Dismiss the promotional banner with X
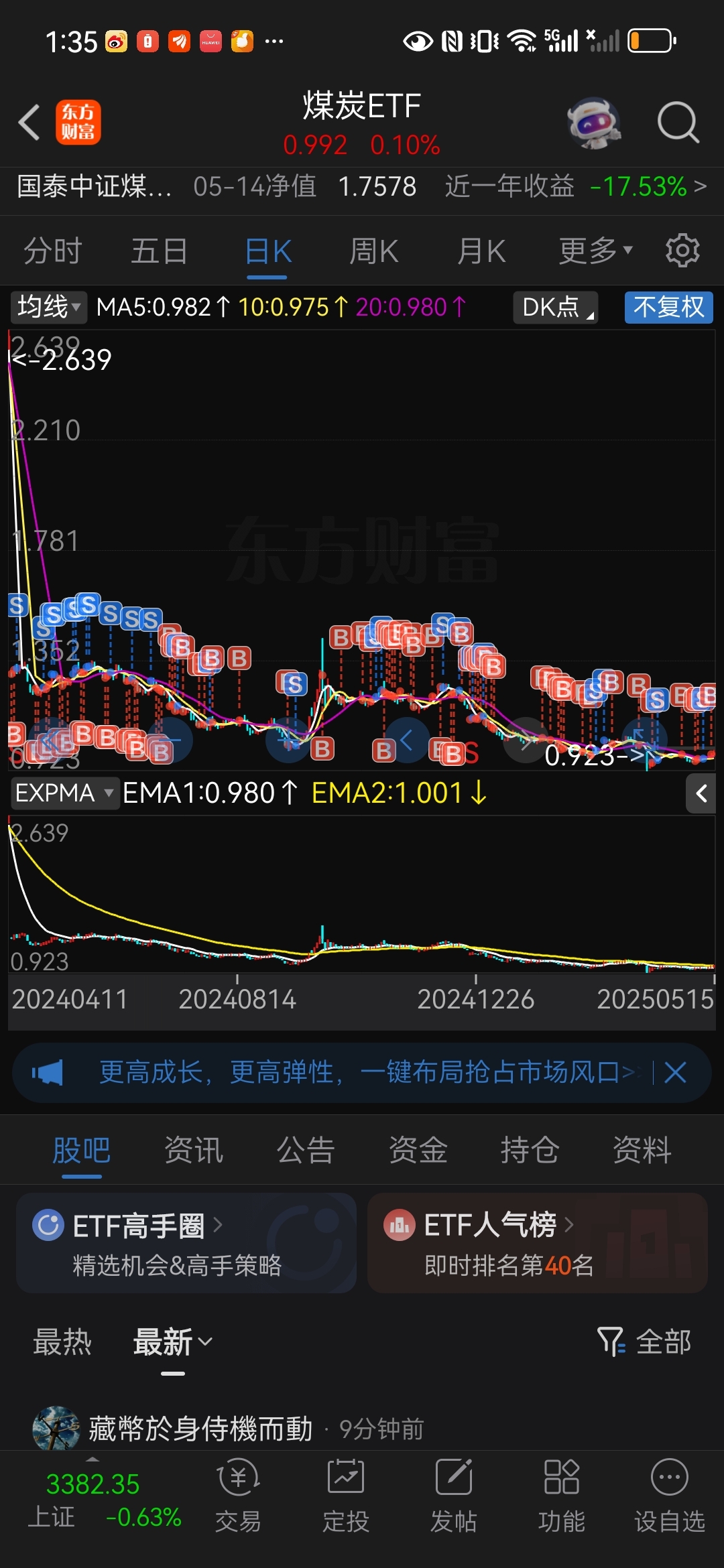The image size is (724, 1568). (675, 1073)
